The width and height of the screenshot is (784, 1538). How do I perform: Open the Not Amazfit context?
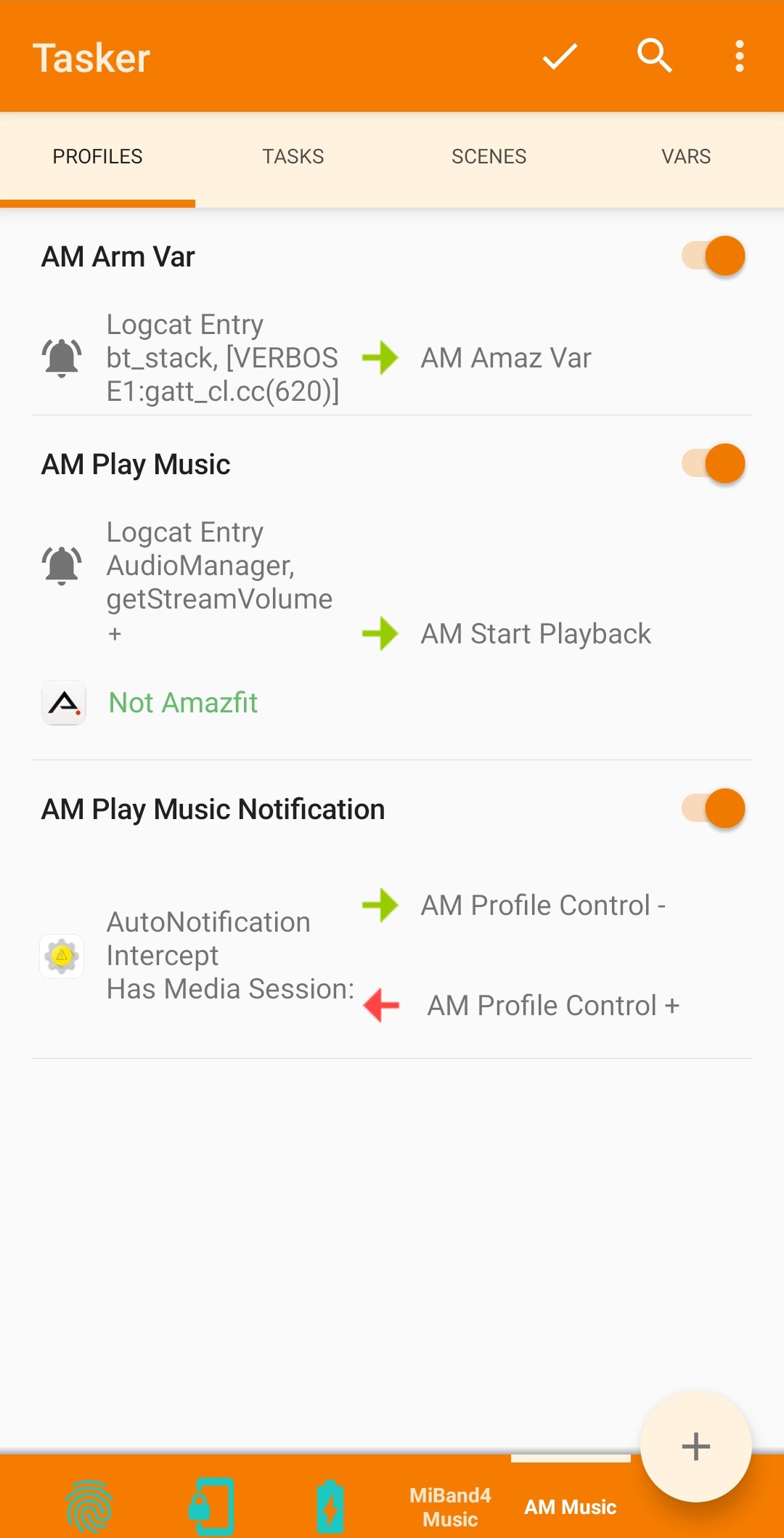point(183,703)
